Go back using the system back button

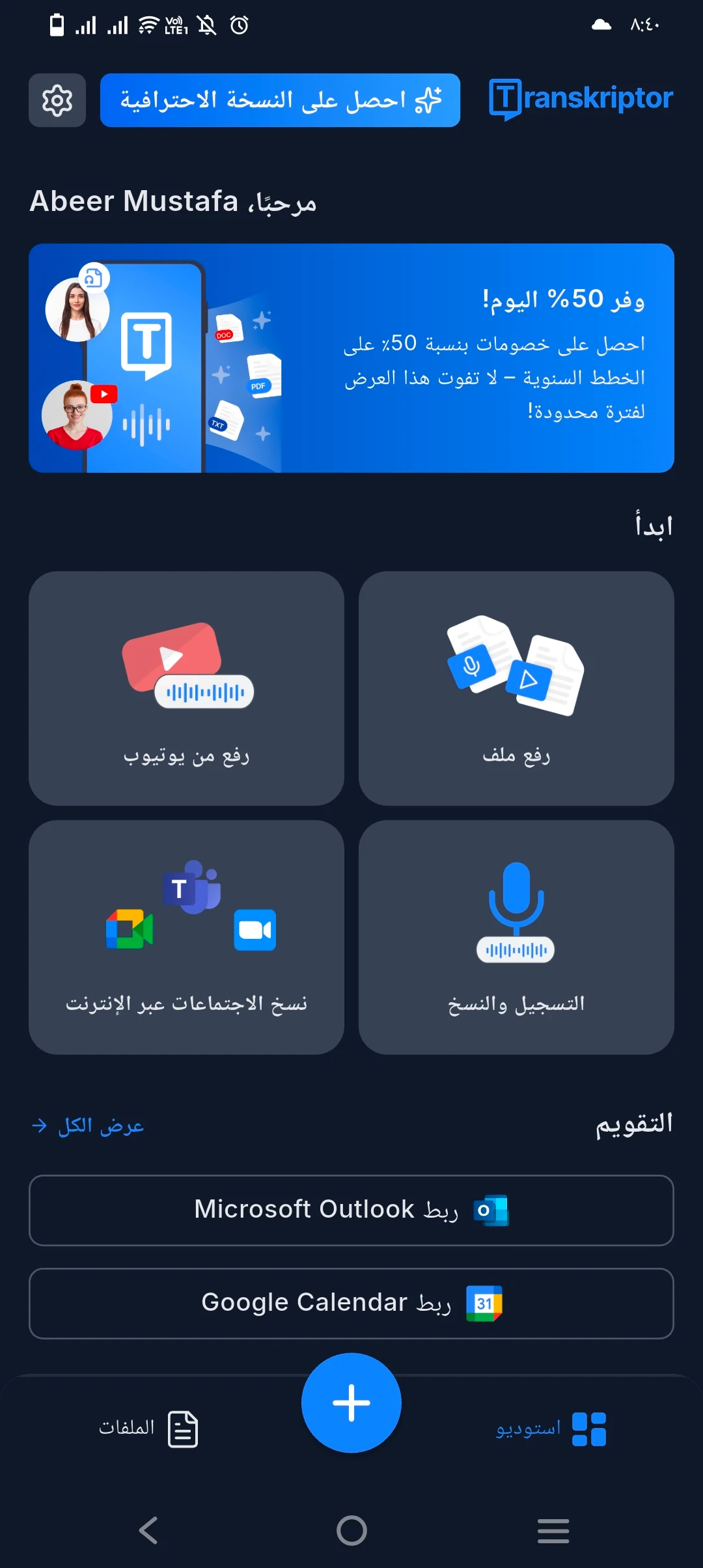148,1530
